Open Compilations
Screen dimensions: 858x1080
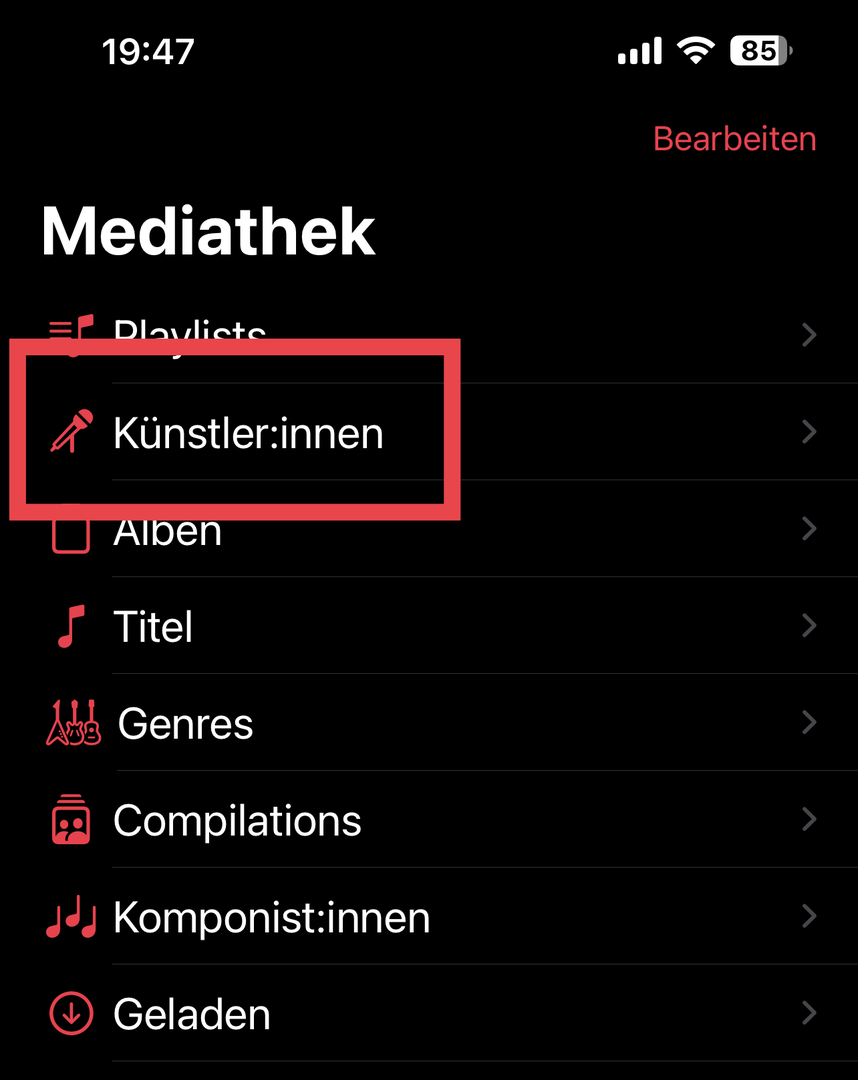[x=237, y=821]
